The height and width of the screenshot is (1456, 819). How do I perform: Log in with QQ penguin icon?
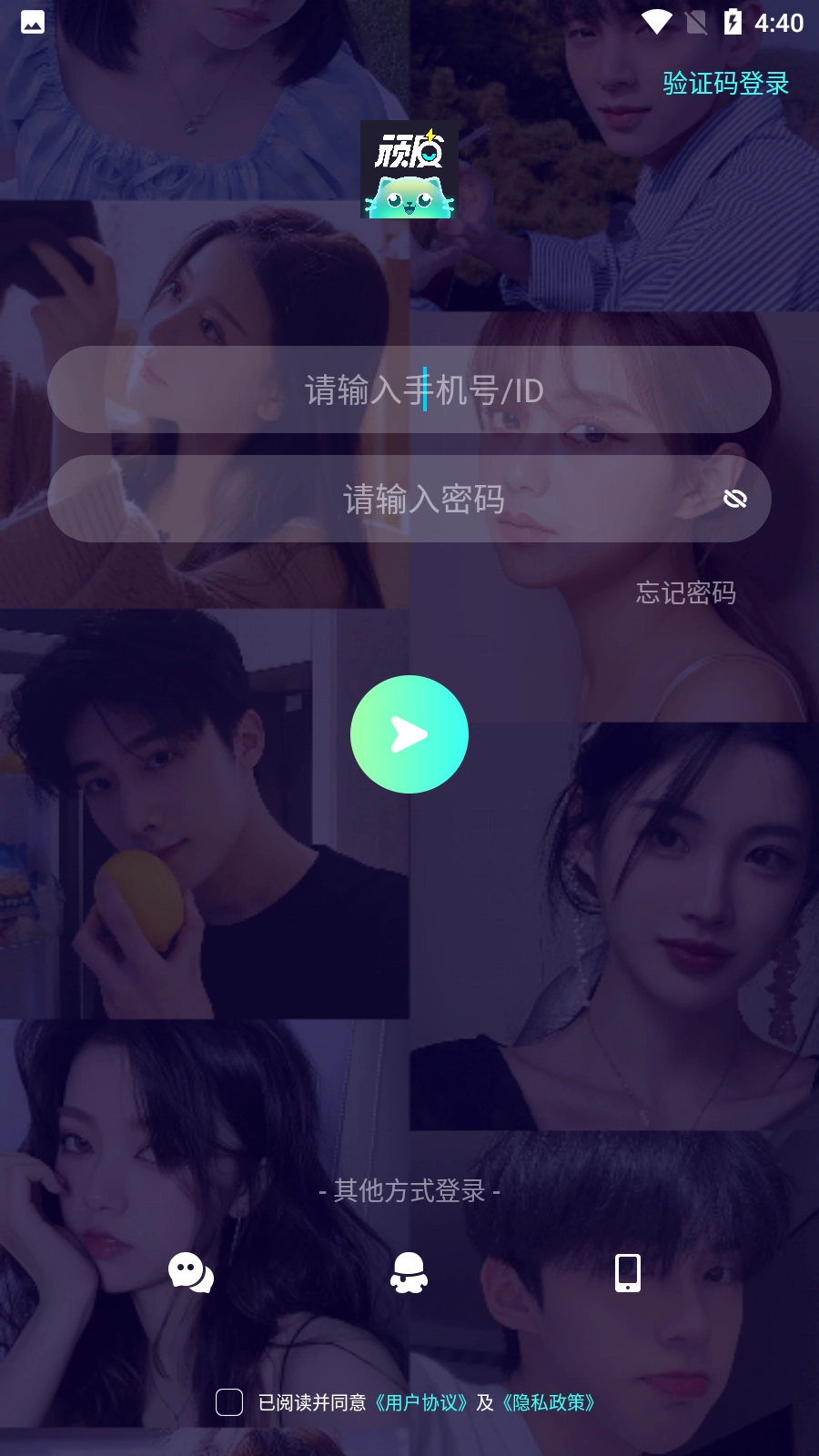[409, 1272]
